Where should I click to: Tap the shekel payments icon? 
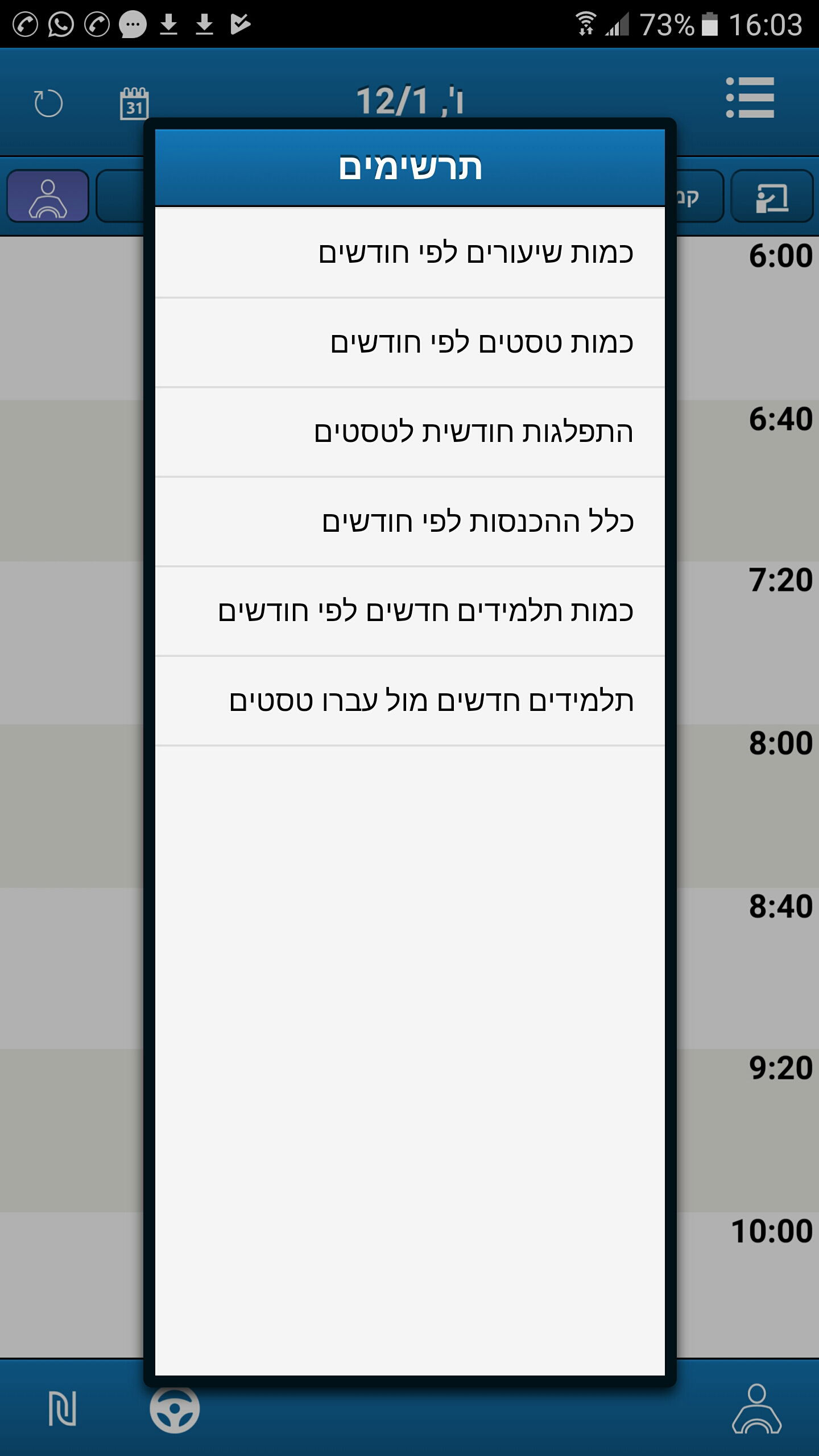tap(62, 1409)
